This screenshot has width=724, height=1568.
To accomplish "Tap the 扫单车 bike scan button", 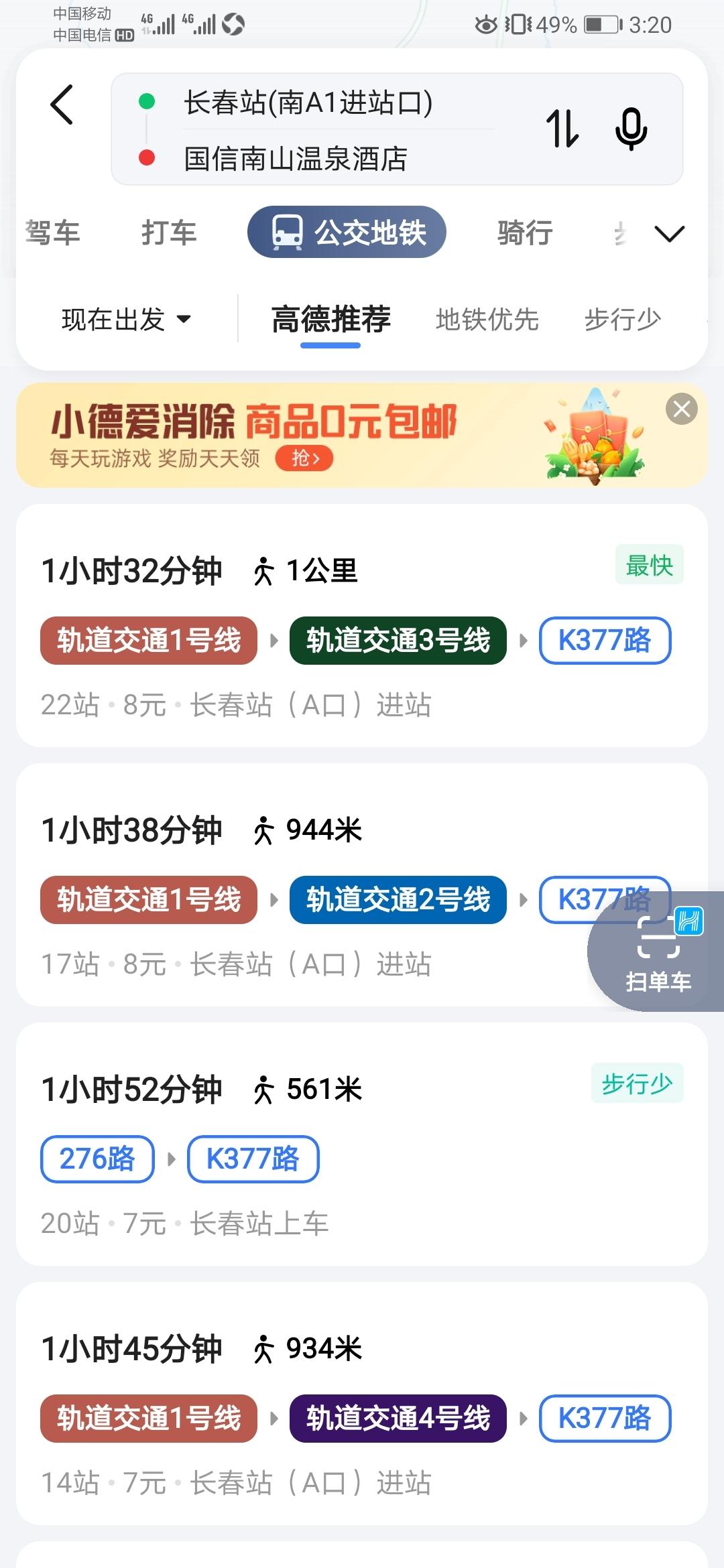I will pos(658,952).
